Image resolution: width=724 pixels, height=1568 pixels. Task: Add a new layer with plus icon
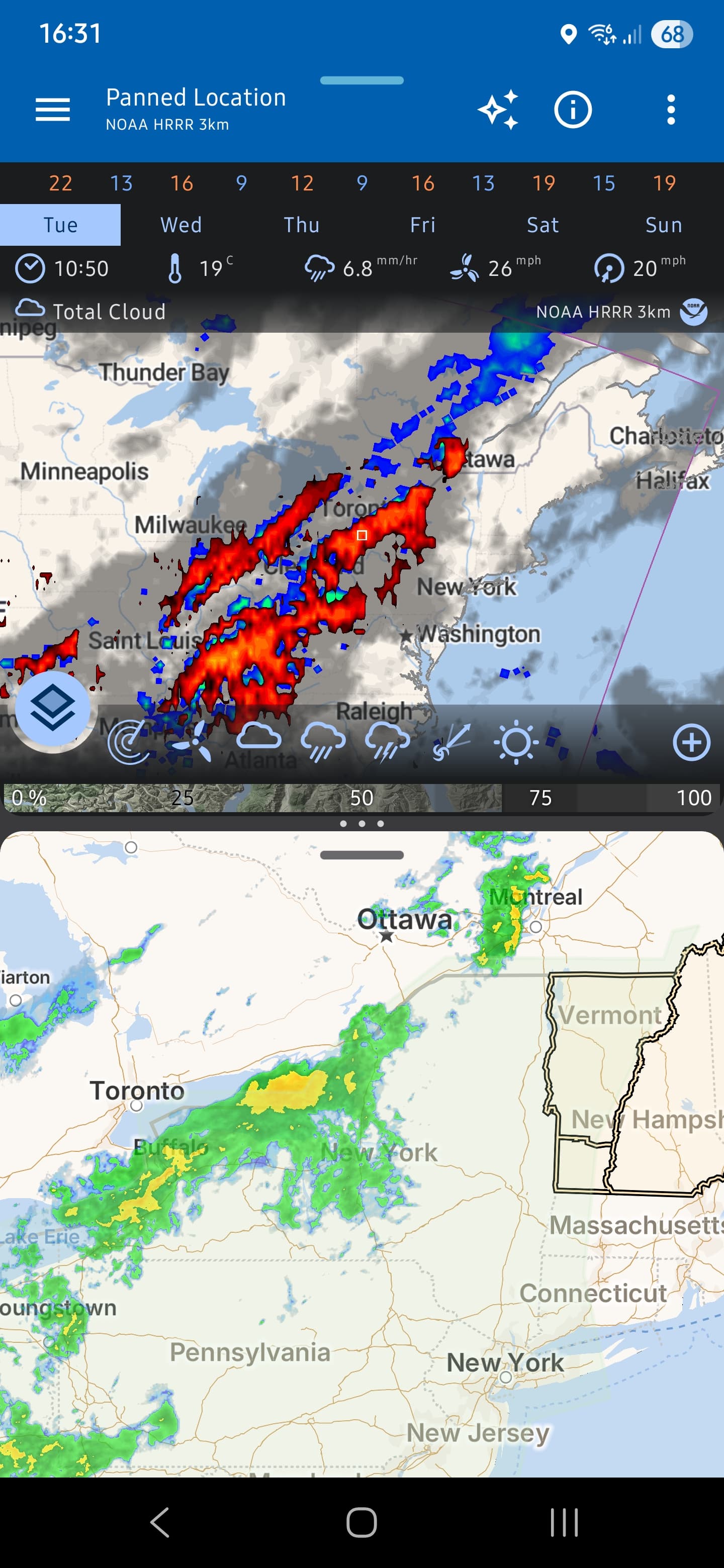690,742
